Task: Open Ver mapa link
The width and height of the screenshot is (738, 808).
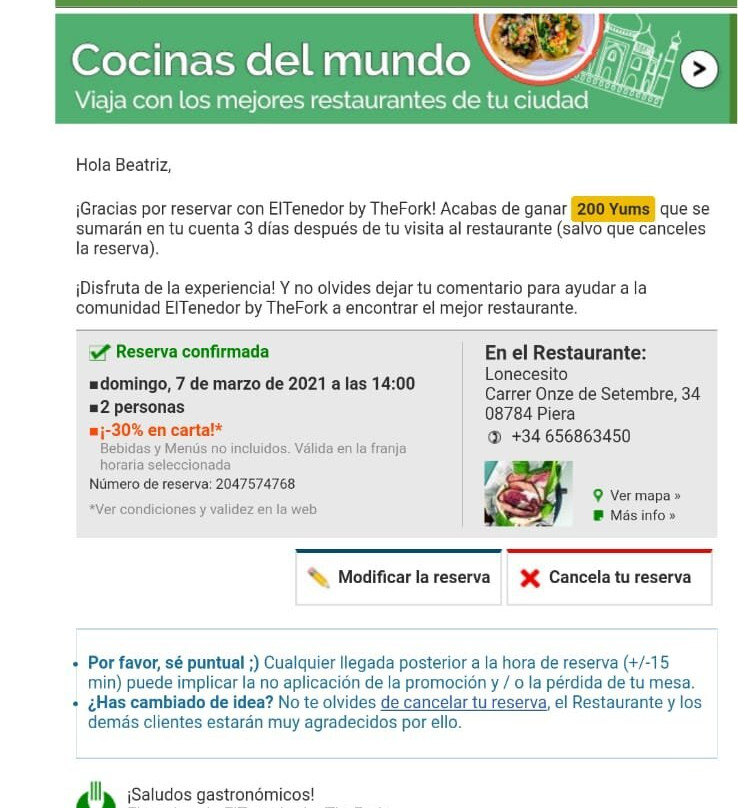Action: 637,496
